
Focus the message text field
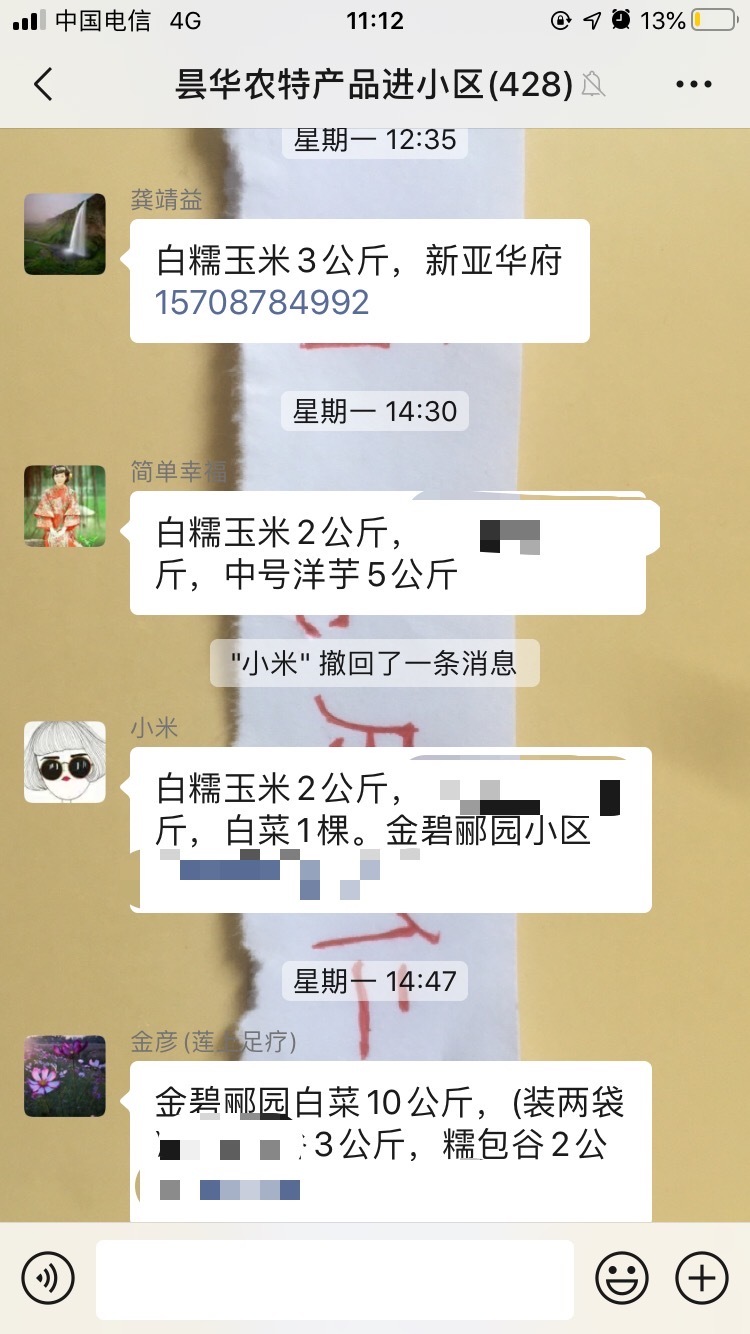tap(334, 1278)
